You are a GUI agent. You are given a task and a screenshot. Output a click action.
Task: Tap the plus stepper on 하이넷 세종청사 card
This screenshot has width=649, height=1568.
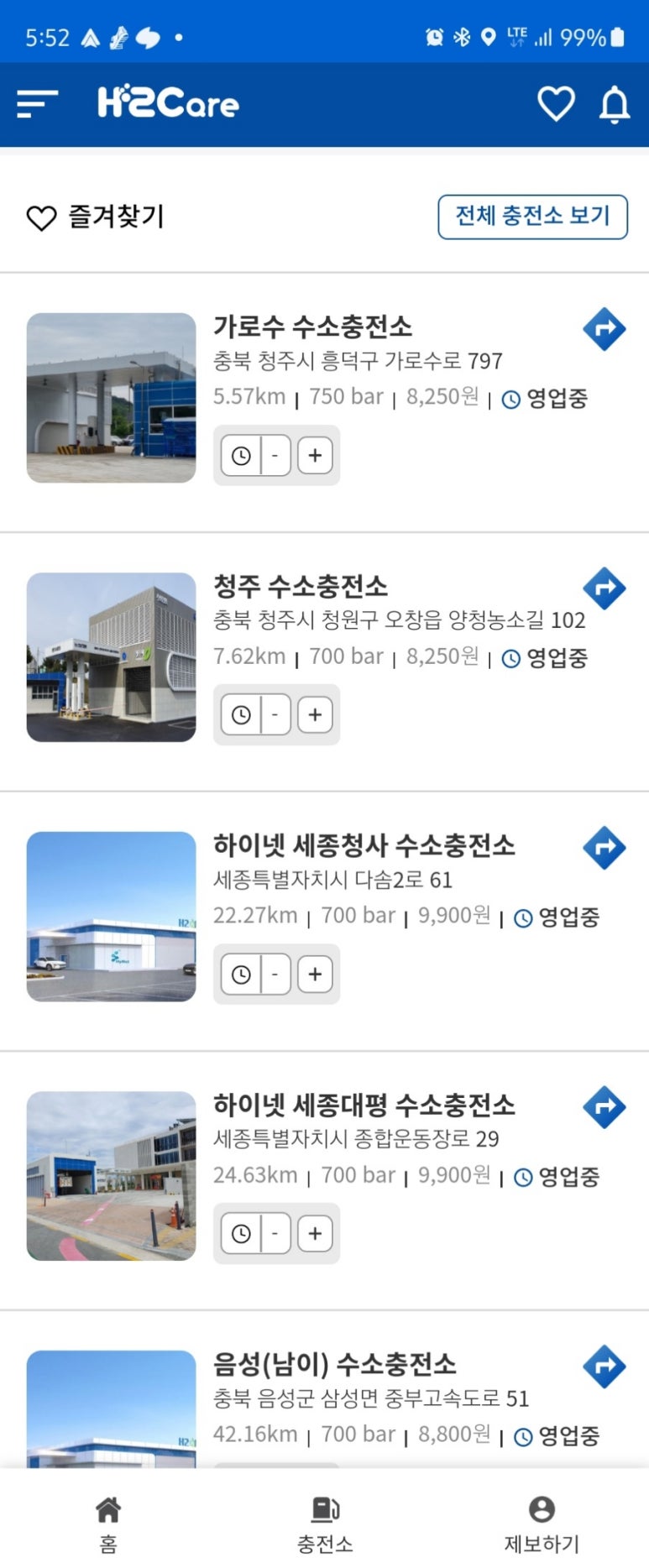315,974
